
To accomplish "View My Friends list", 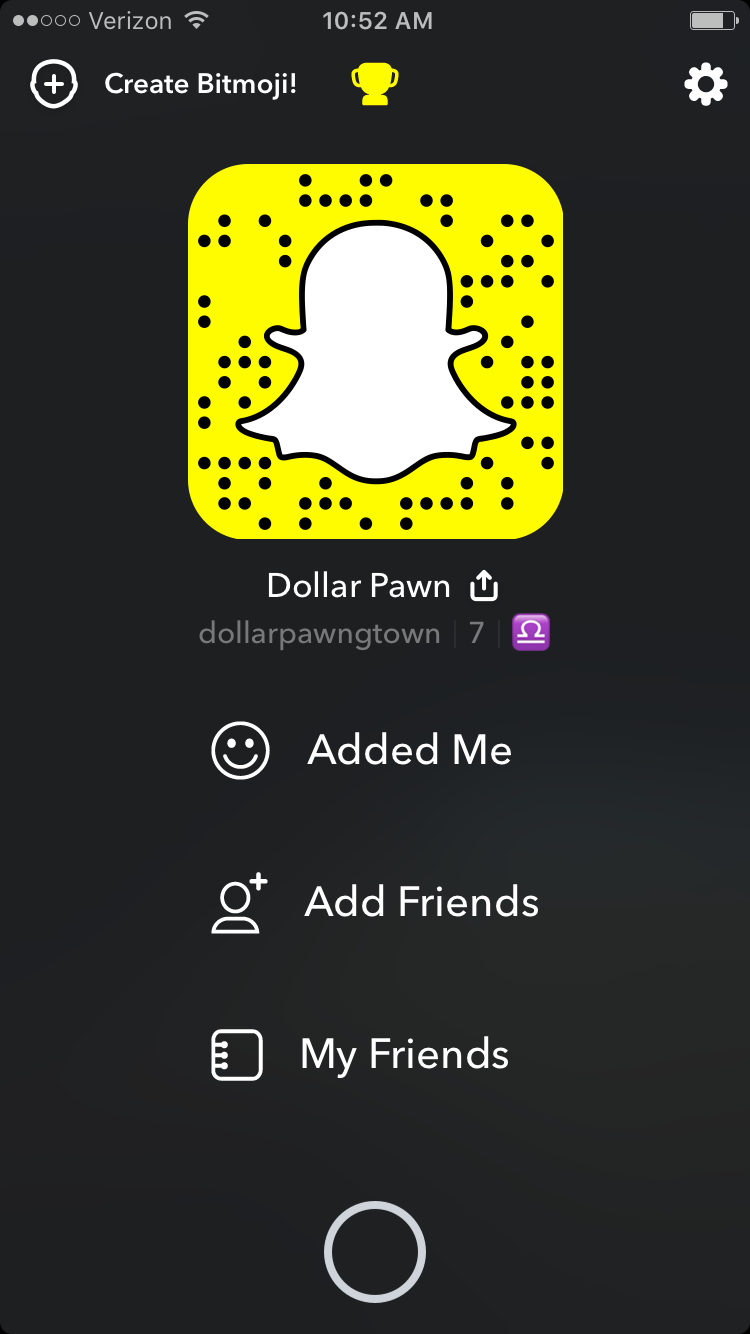I will [x=403, y=1054].
